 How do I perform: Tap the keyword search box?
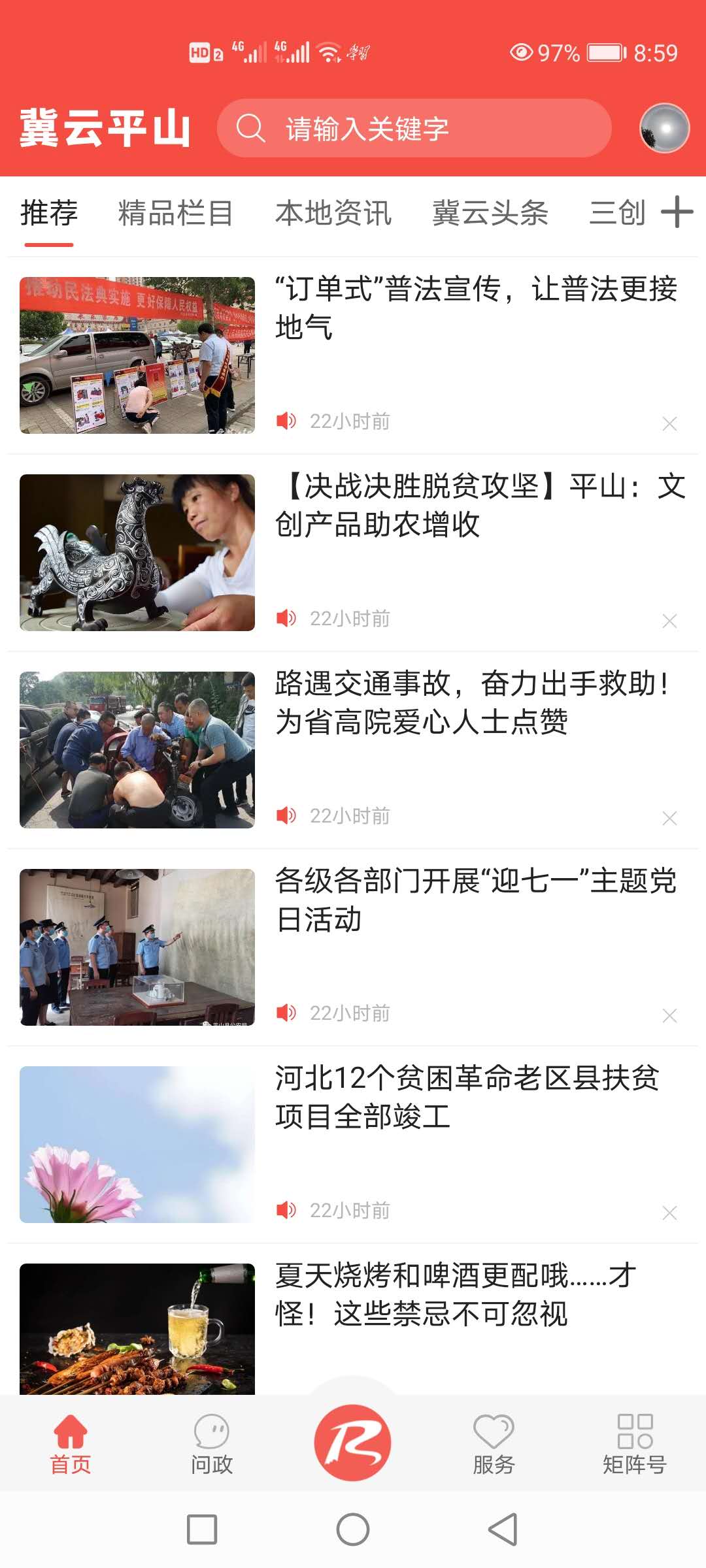point(414,129)
